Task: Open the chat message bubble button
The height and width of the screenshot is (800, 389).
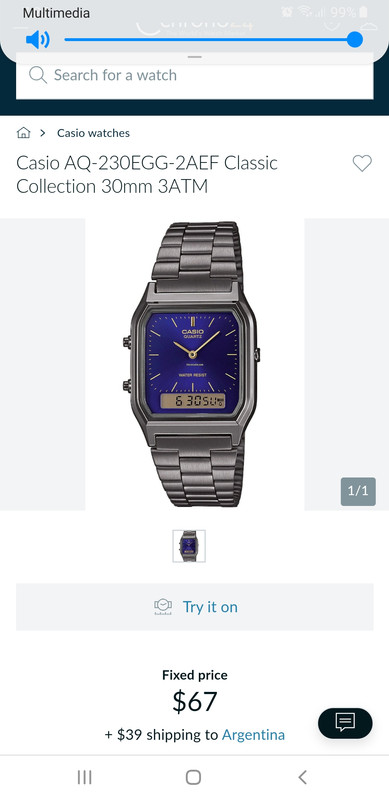Action: tap(345, 723)
